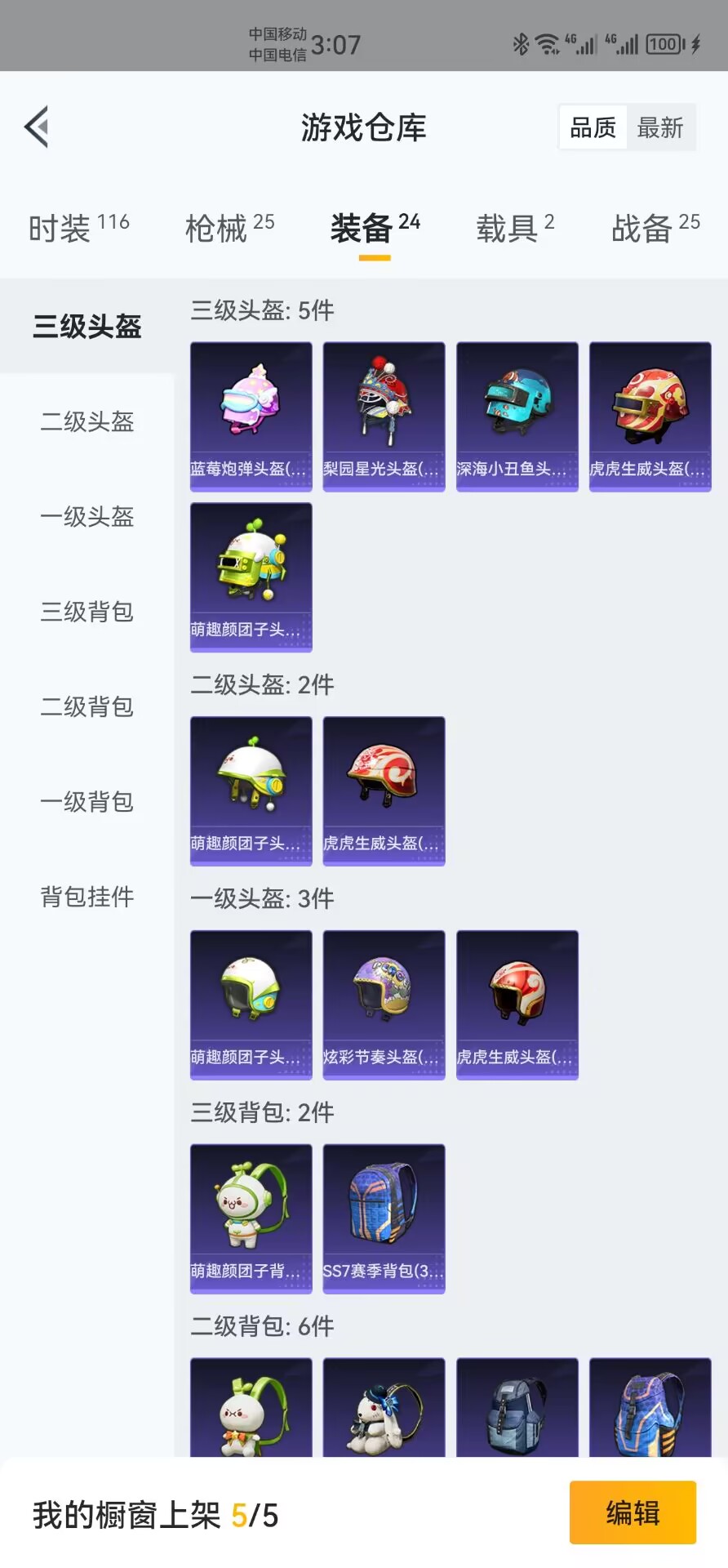Open the 蓝莓炮弹头盔 item
728x1568 pixels.
(251, 416)
